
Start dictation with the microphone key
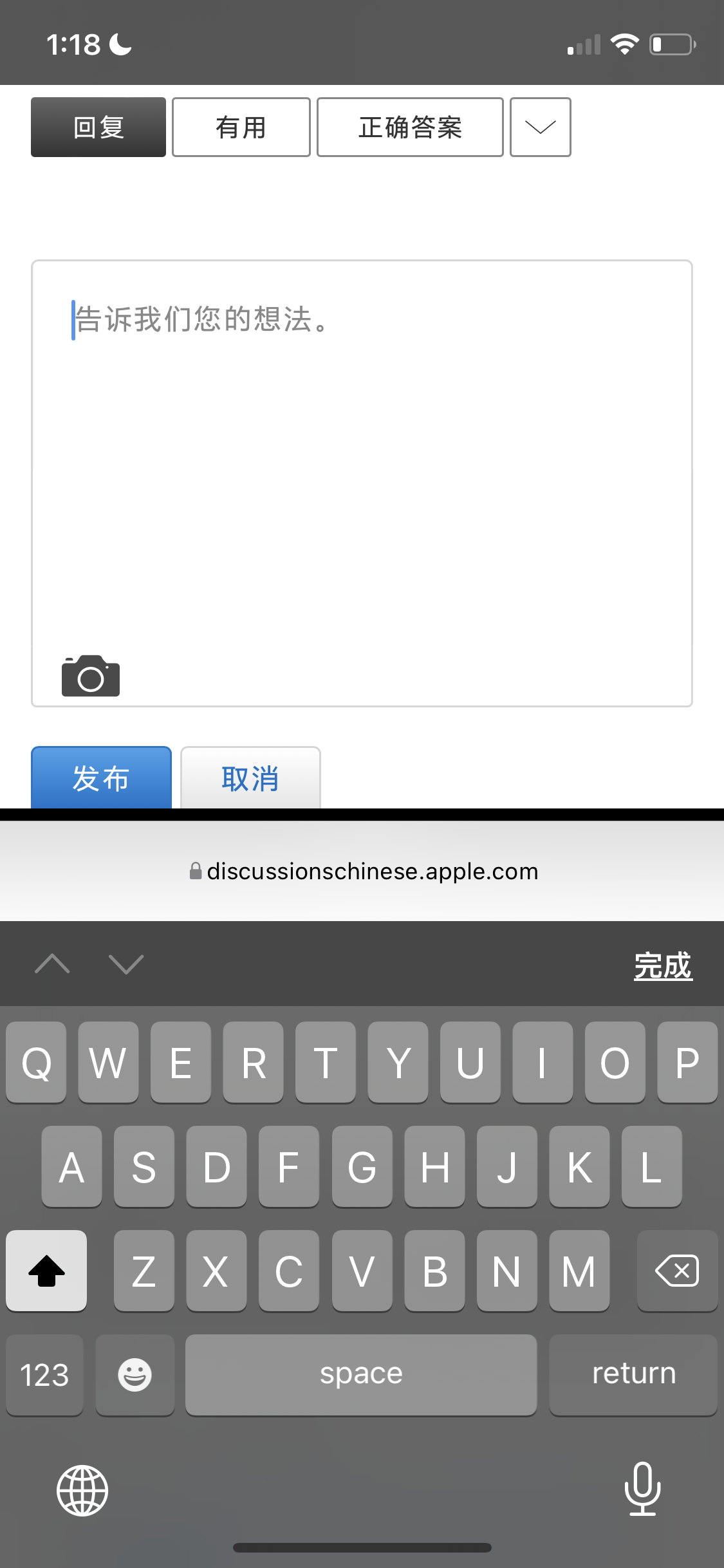pos(642,1489)
